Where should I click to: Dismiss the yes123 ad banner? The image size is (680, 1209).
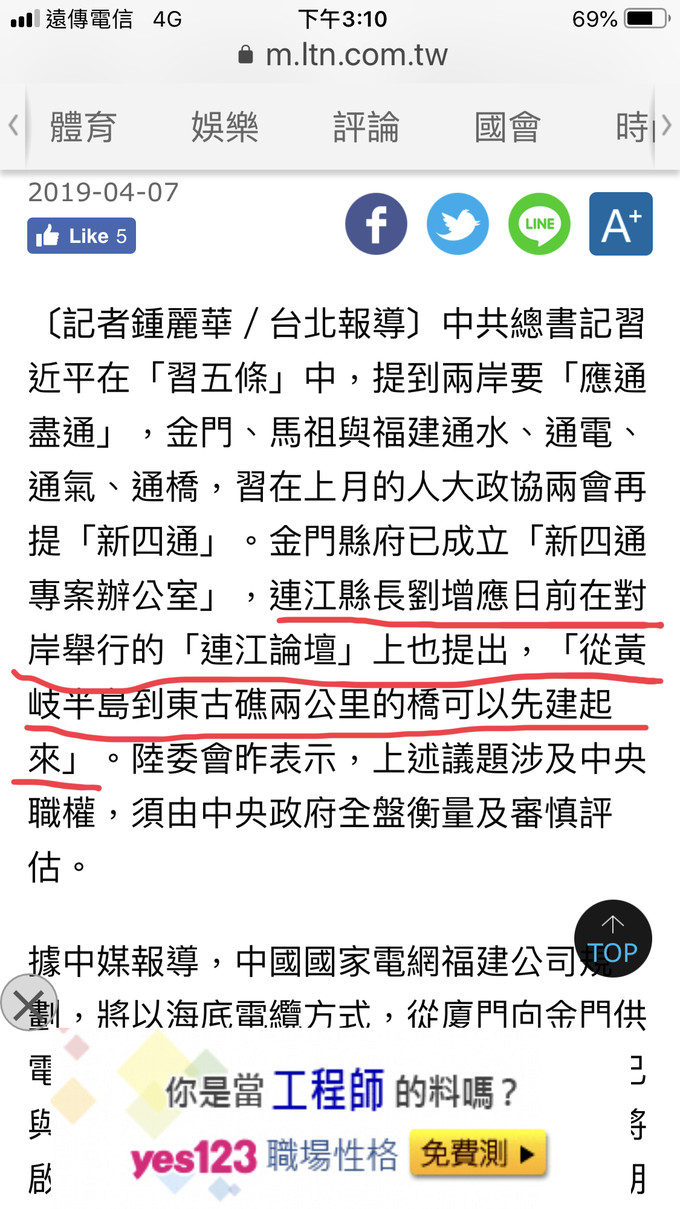(x=27, y=1002)
